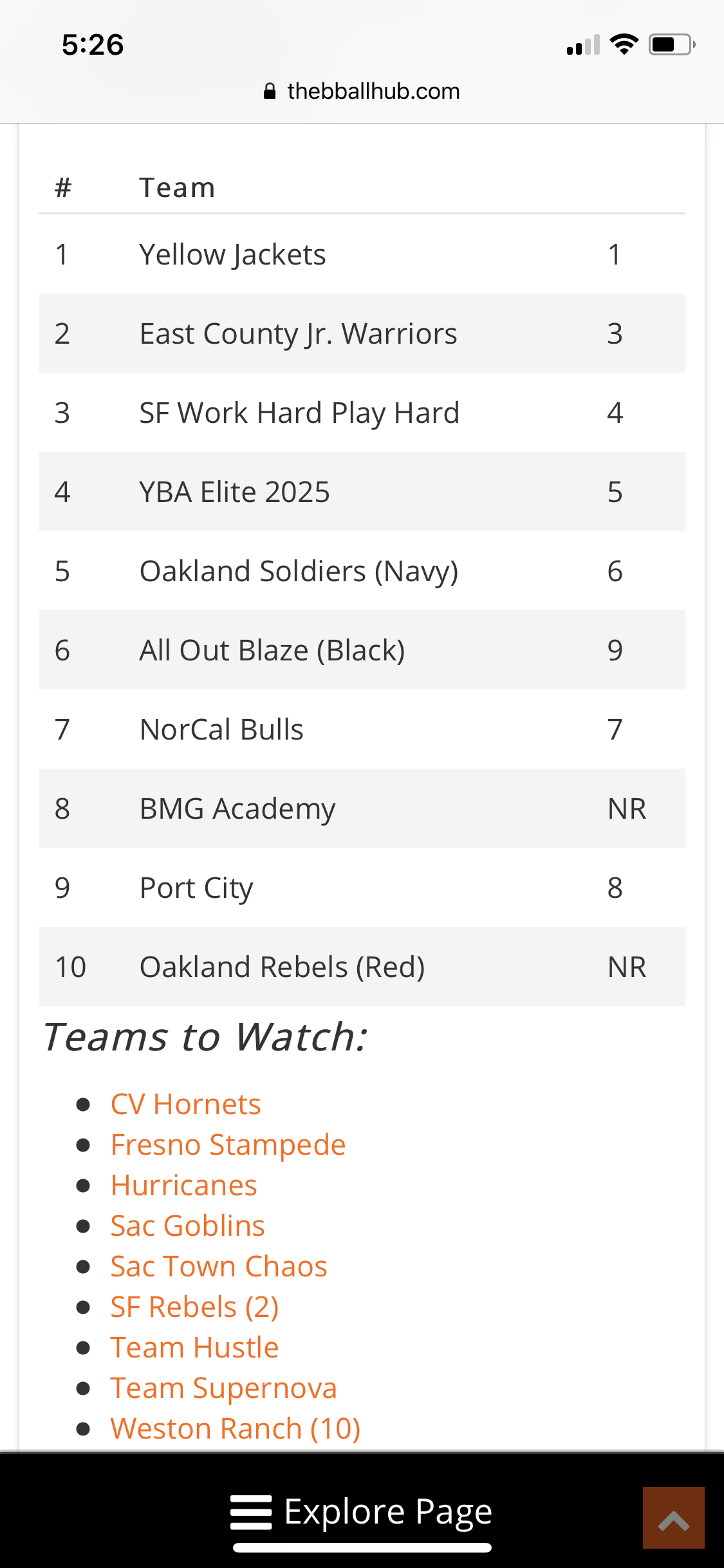Tap the thebballhub.com address bar
The image size is (724, 1568).
coord(362,91)
